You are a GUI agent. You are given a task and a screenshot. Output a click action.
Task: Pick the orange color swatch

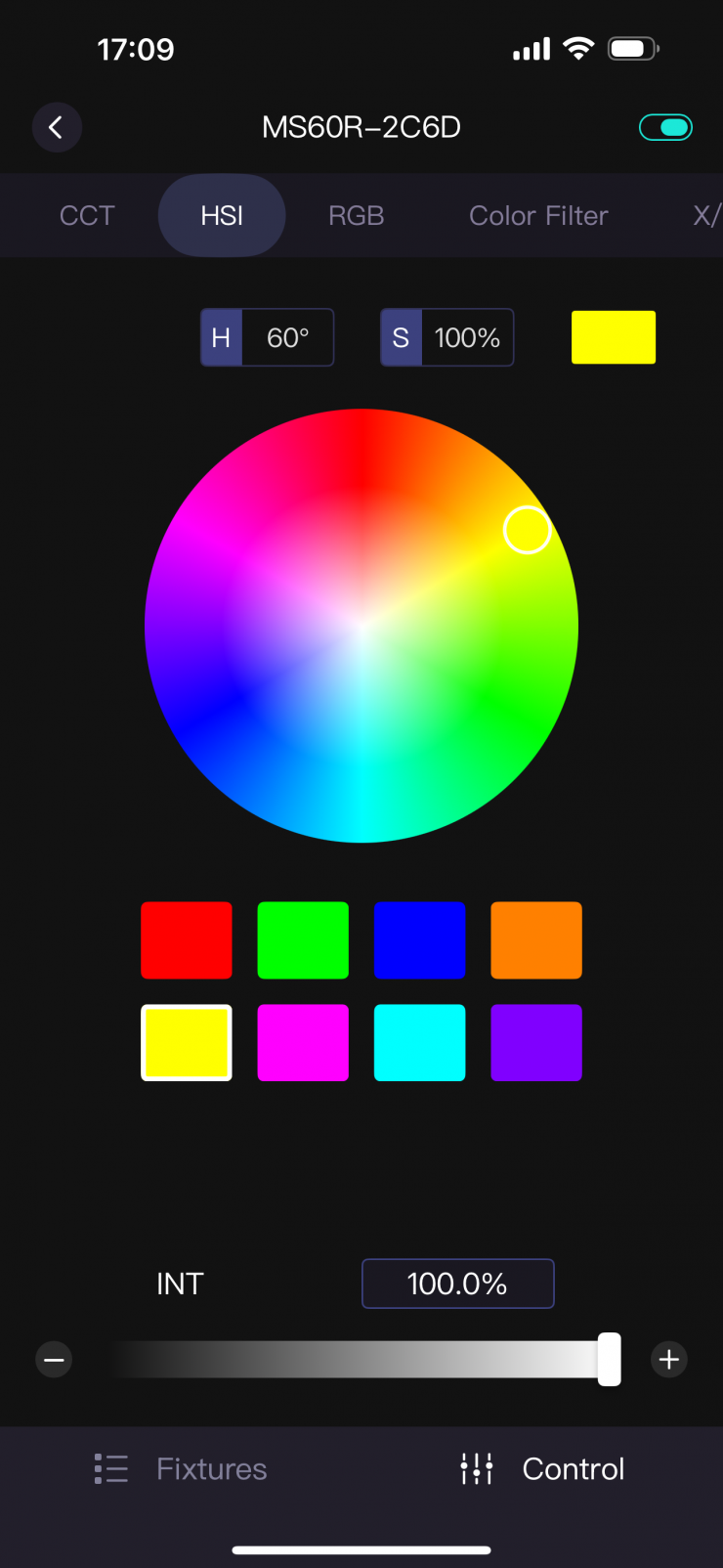pyautogui.click(x=536, y=940)
